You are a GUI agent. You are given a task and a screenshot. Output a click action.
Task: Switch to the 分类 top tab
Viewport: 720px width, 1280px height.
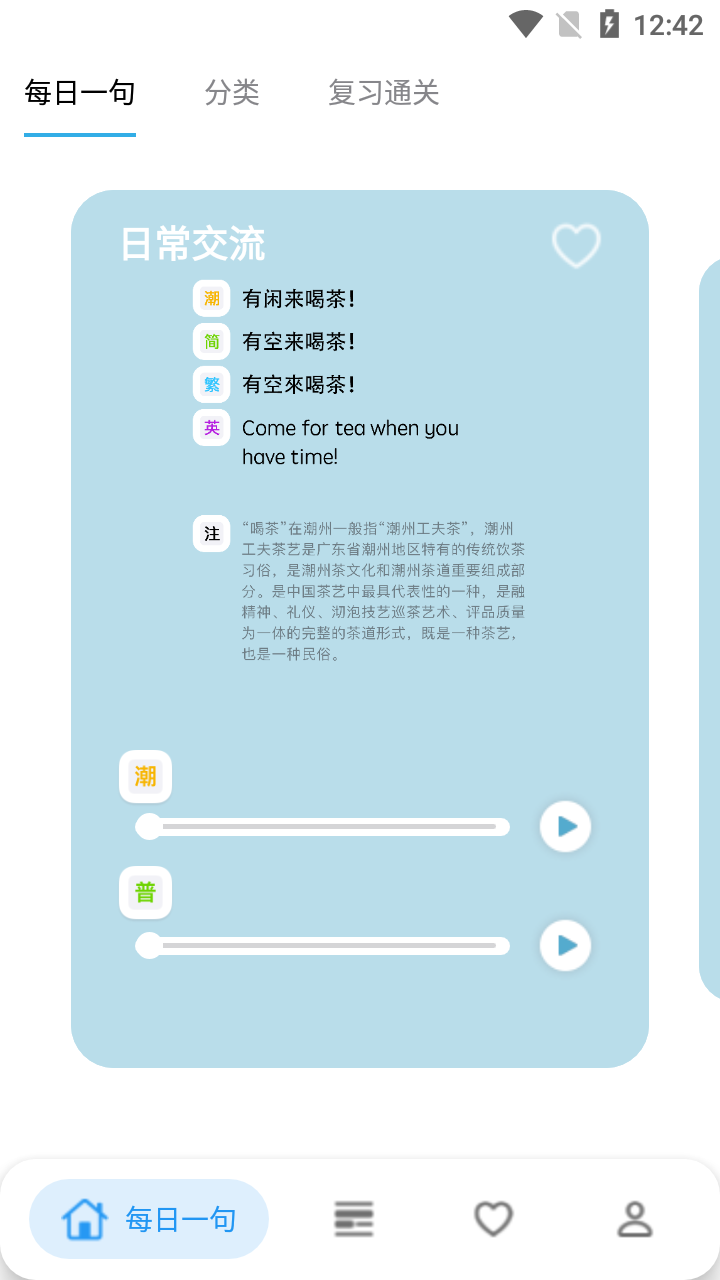pos(232,93)
